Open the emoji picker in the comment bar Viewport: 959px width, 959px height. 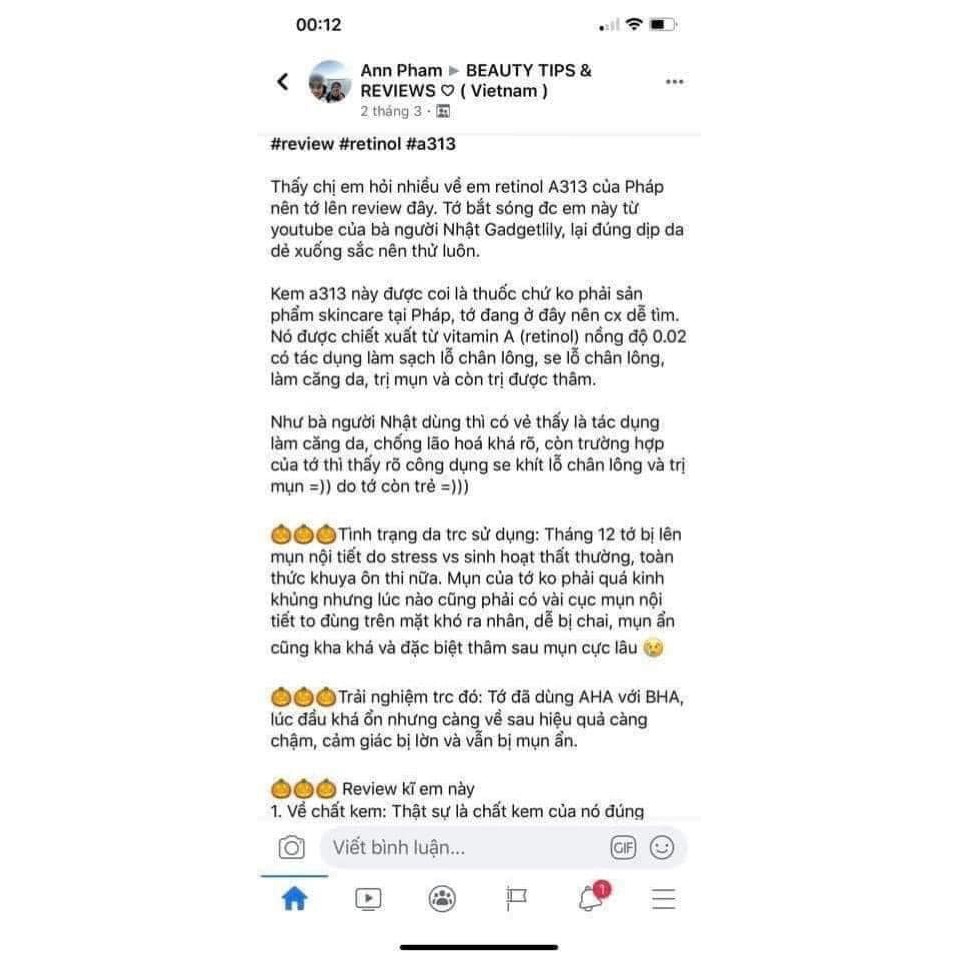click(x=662, y=848)
